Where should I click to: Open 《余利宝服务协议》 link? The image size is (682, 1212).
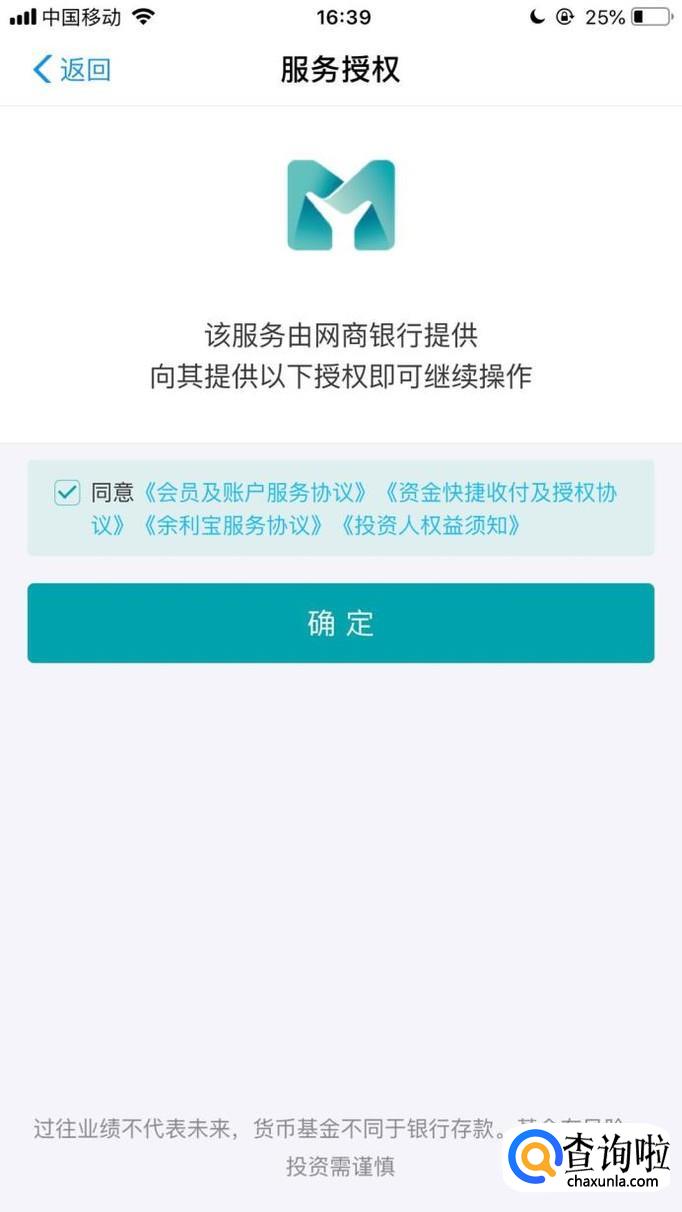[232, 525]
